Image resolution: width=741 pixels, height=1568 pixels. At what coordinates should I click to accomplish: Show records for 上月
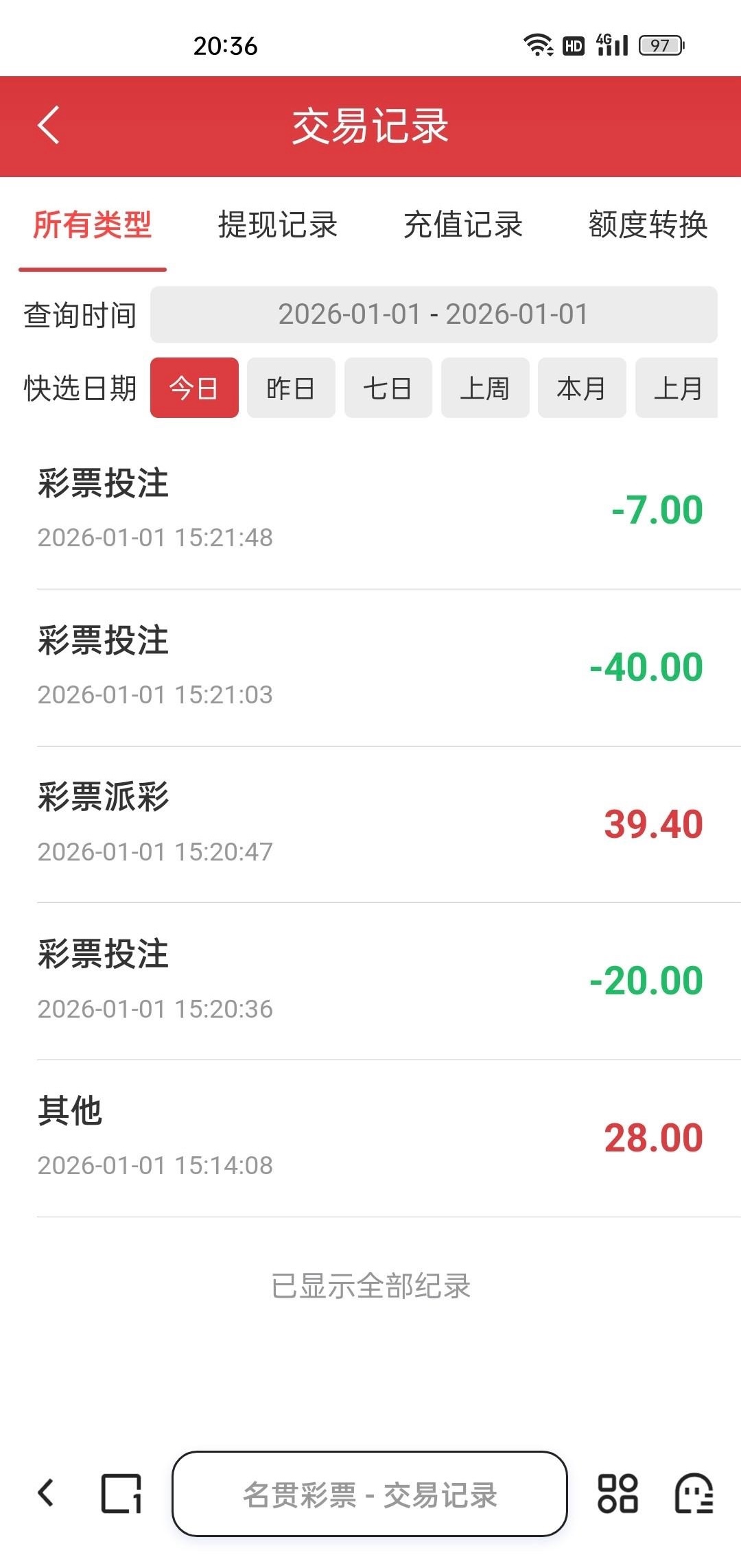677,388
